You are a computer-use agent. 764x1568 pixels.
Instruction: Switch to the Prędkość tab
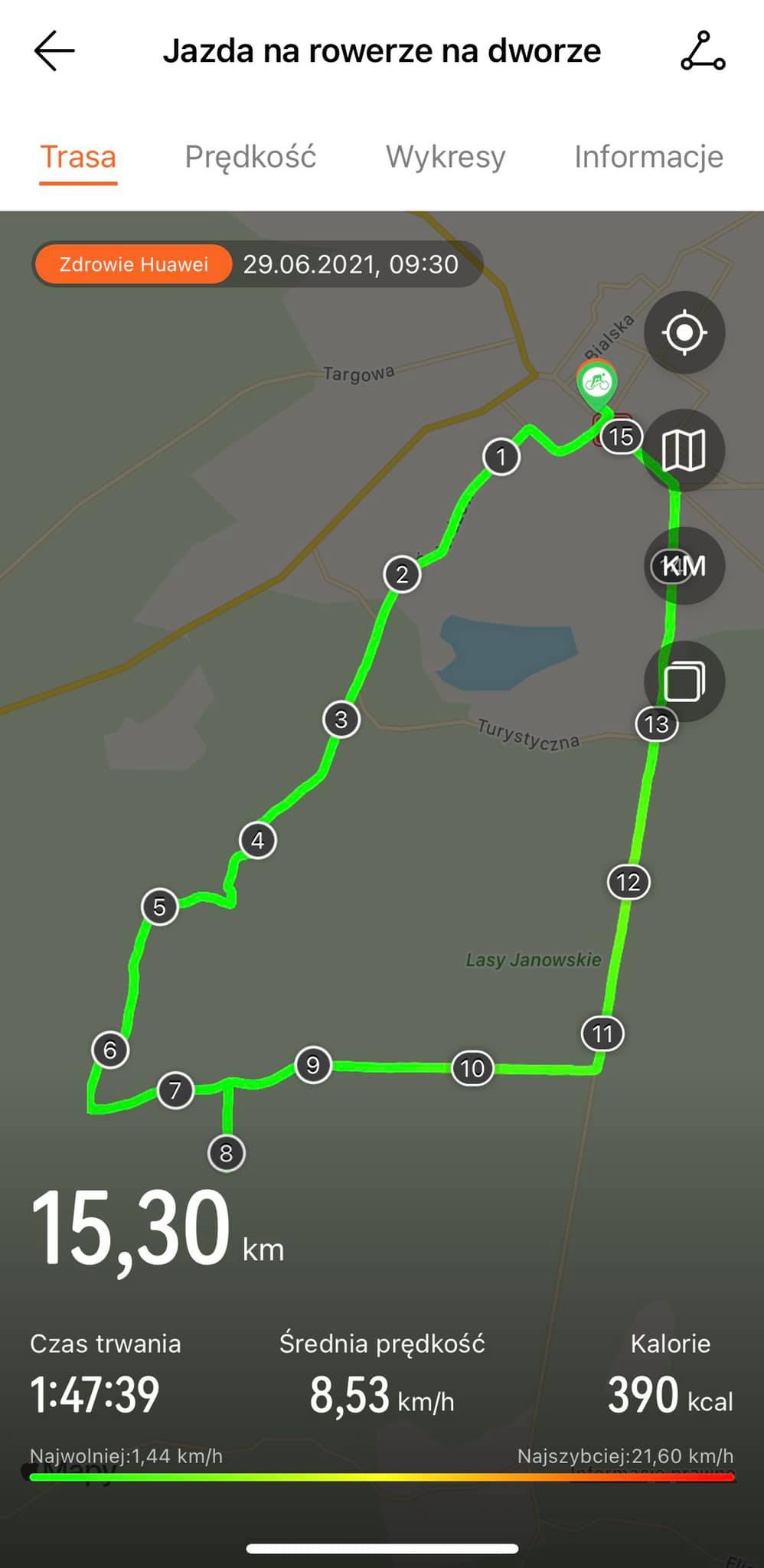coord(250,157)
